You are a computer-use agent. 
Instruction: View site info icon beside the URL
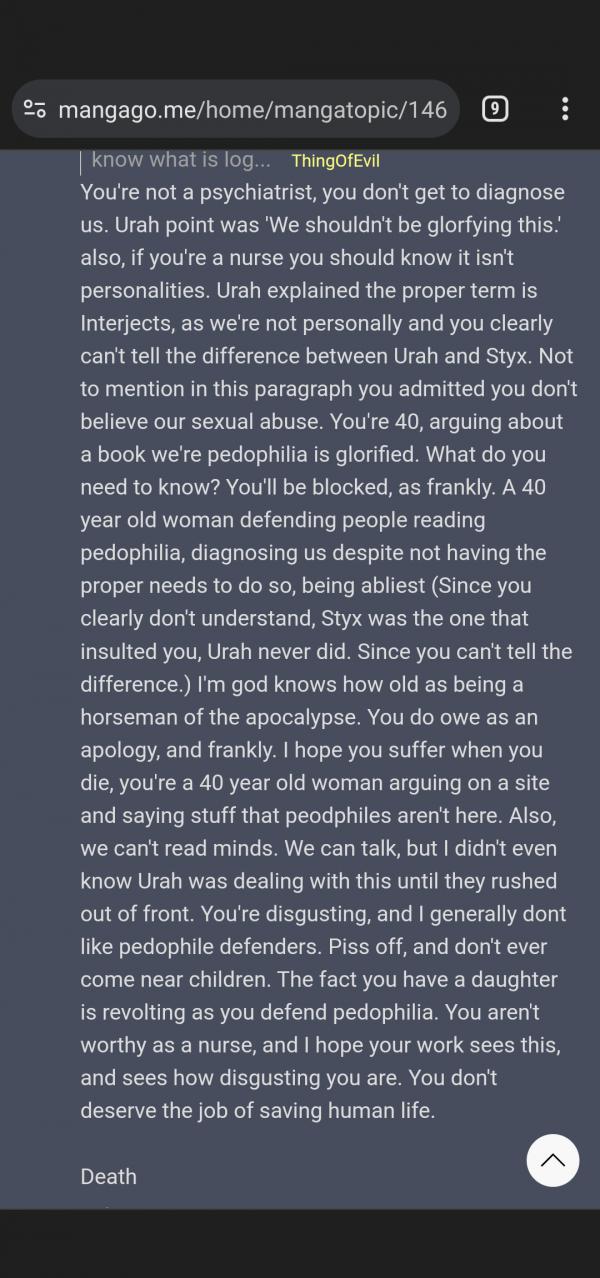pyautogui.click(x=35, y=109)
